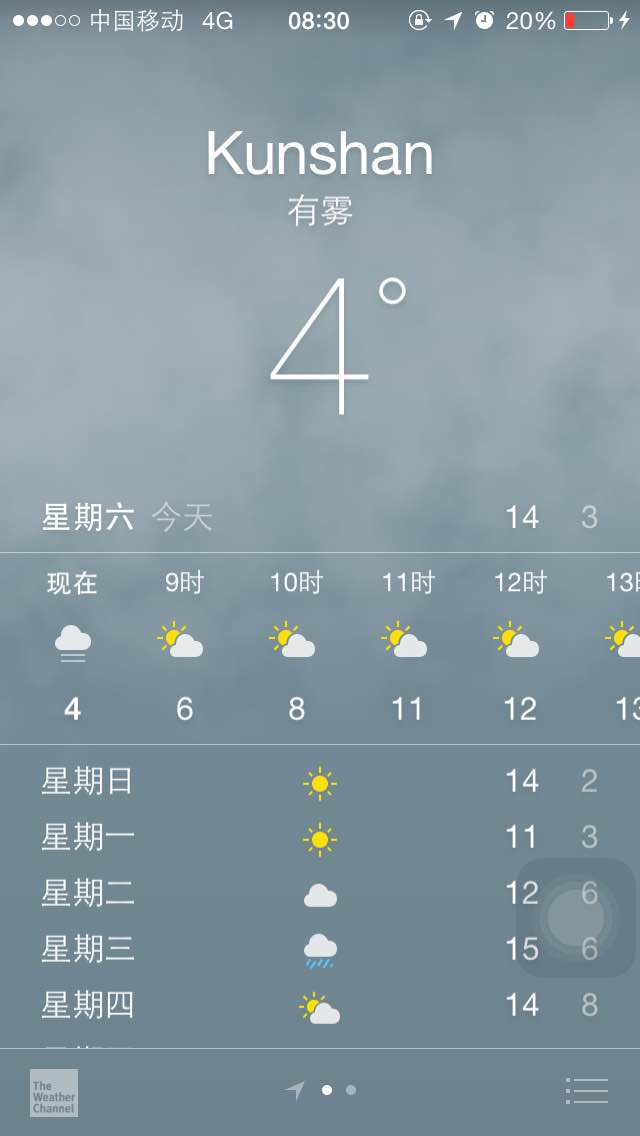Open the city list menu
This screenshot has height=1136, width=640.
[586, 1090]
